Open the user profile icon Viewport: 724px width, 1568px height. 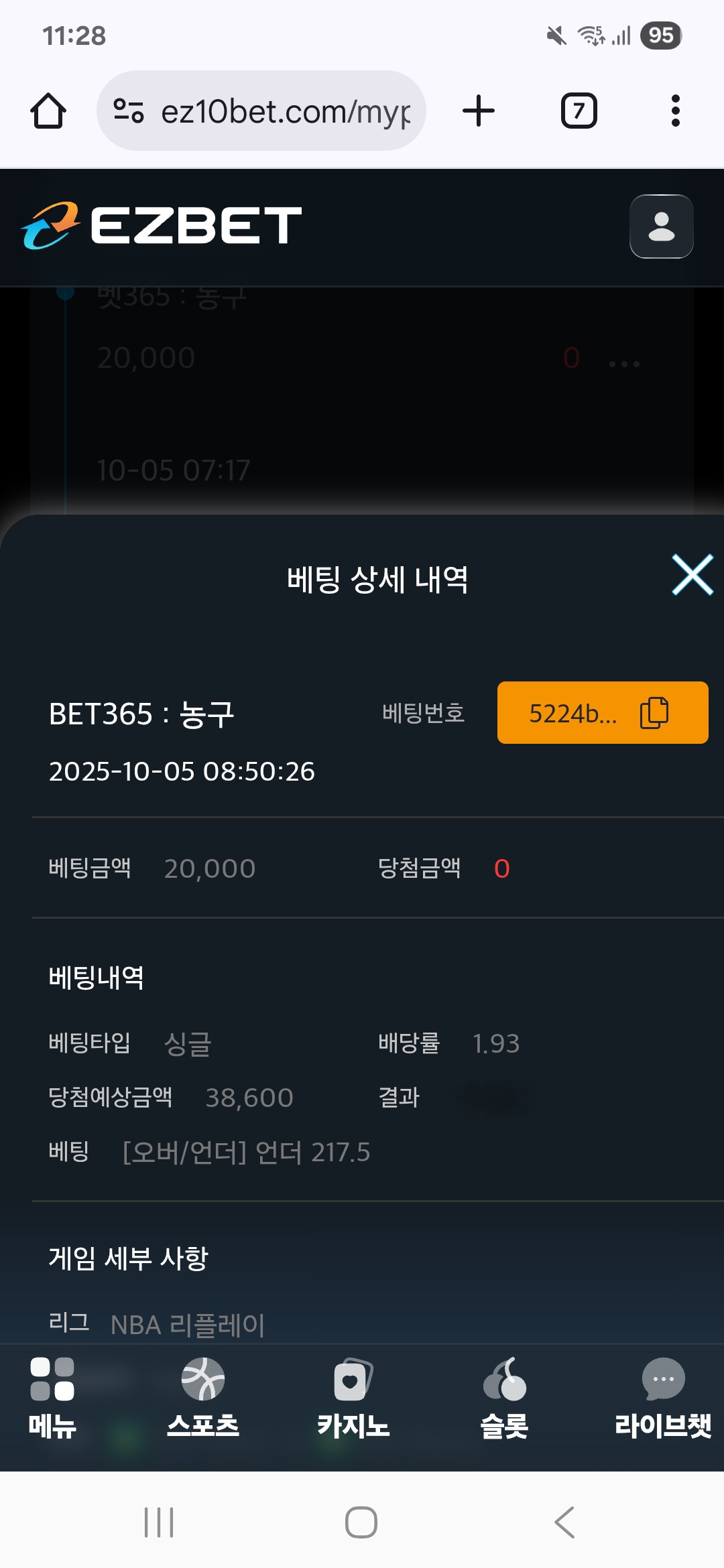coord(661,226)
